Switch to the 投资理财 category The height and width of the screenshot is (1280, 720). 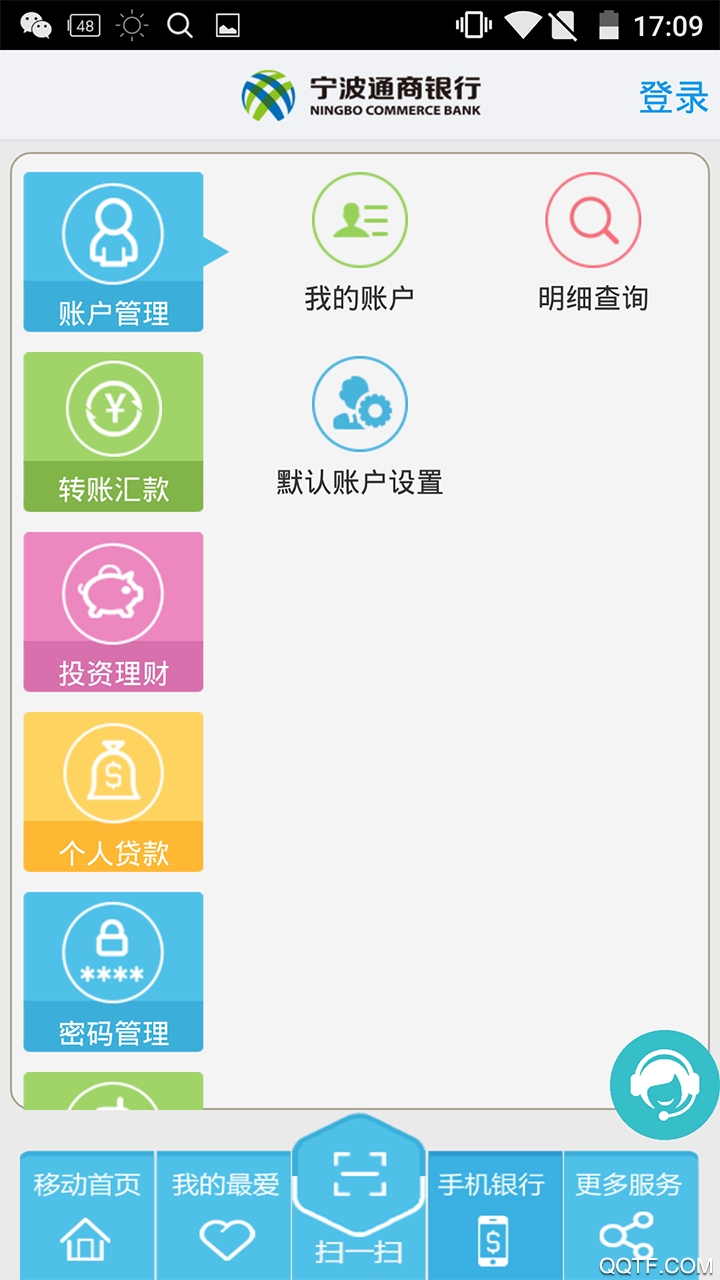coord(113,612)
